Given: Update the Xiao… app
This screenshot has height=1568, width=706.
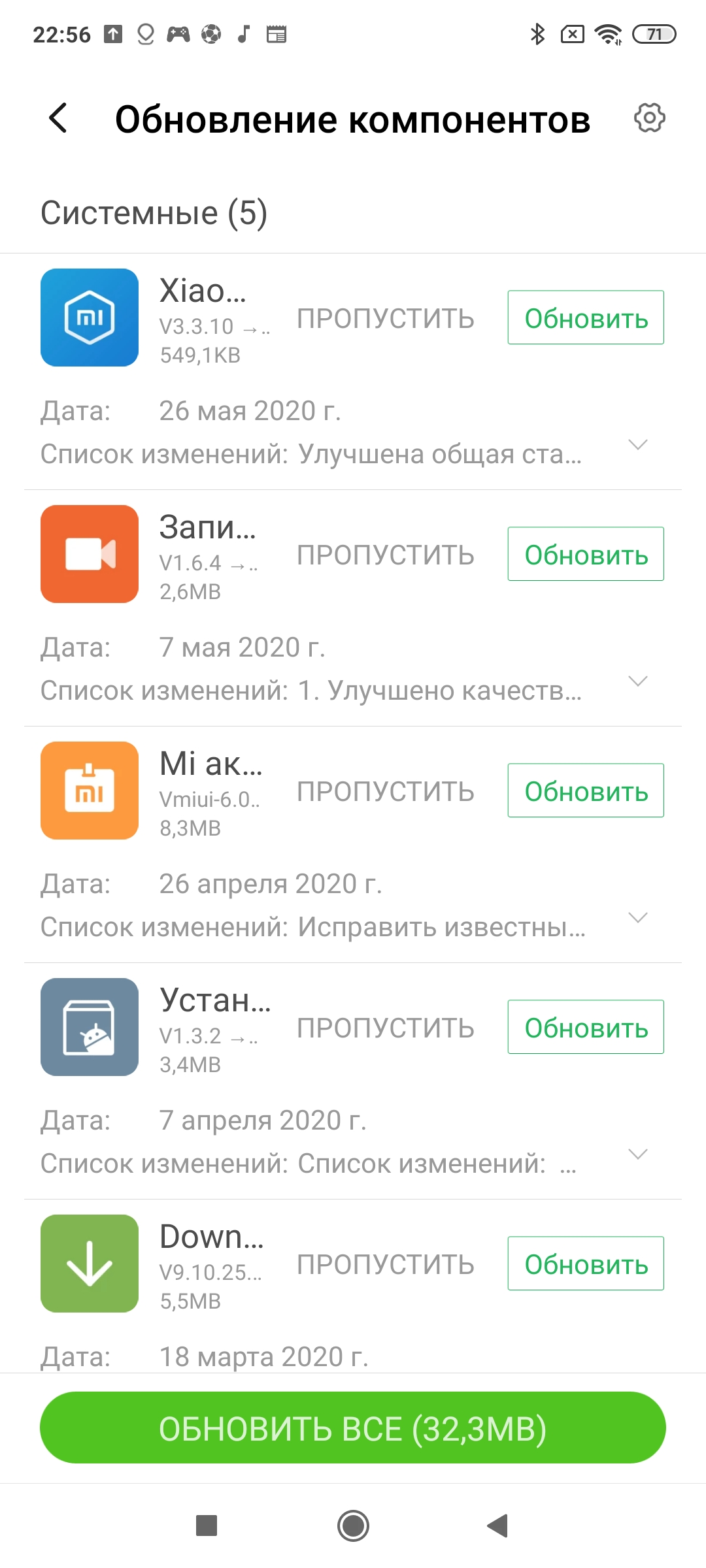Looking at the screenshot, I should (586, 318).
